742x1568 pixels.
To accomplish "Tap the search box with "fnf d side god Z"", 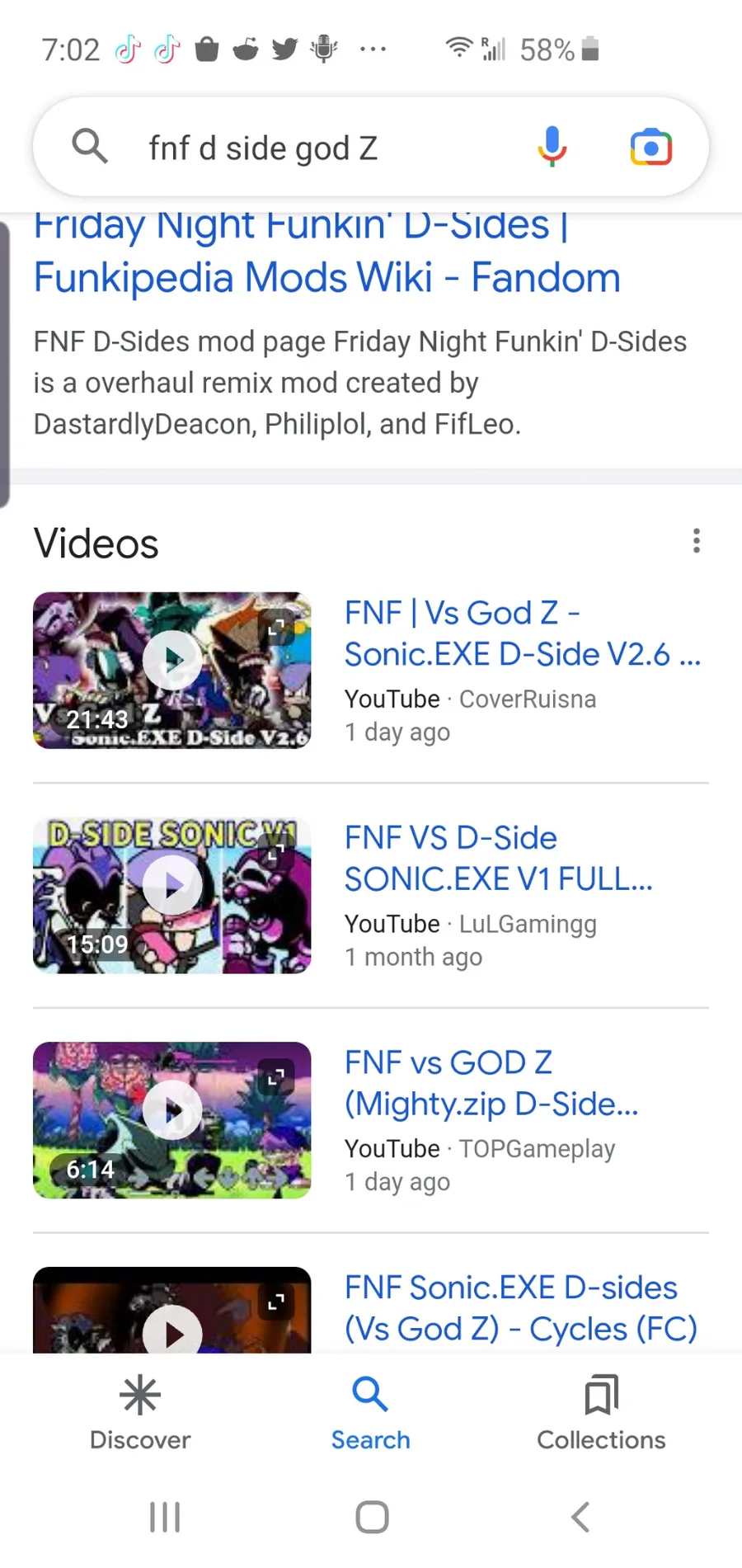I will (x=330, y=148).
